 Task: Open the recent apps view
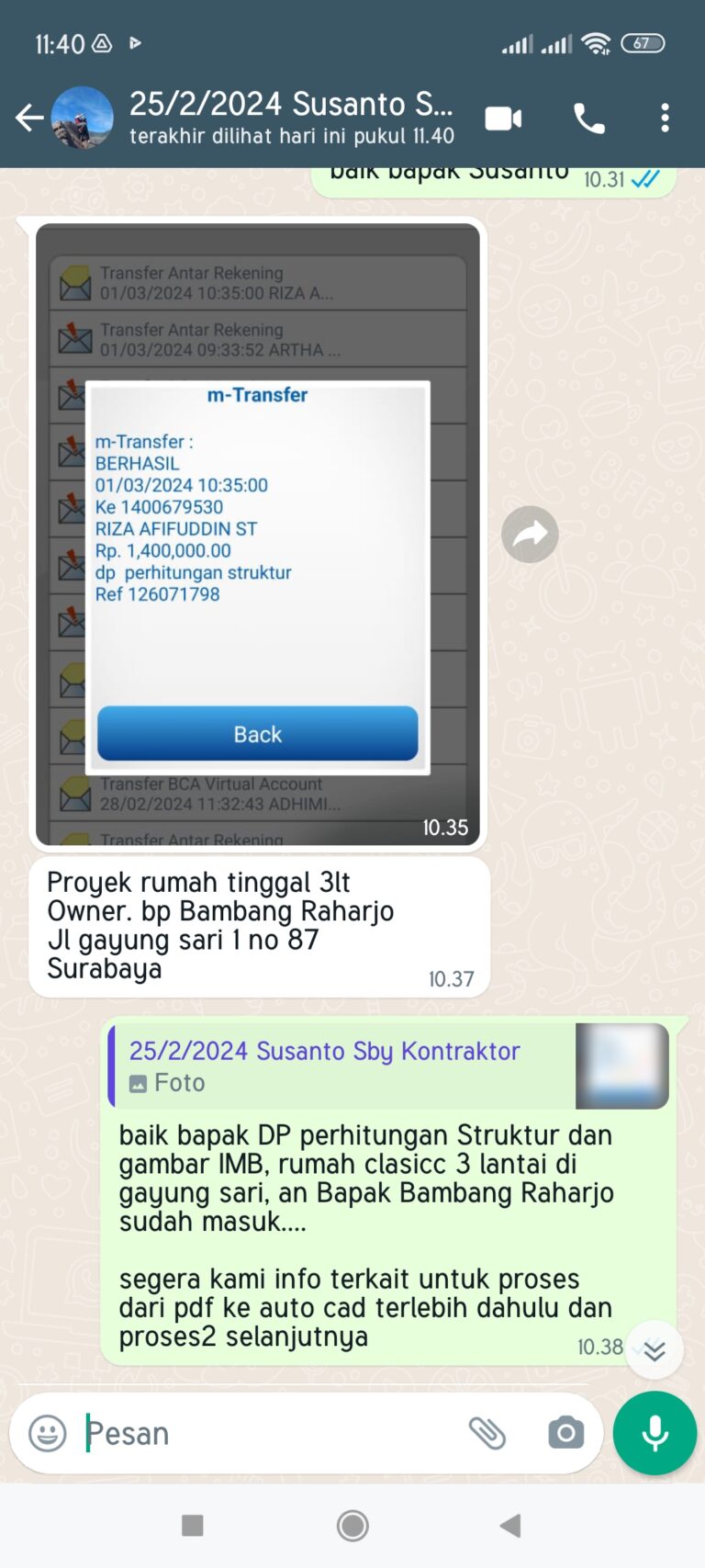pos(193,1526)
